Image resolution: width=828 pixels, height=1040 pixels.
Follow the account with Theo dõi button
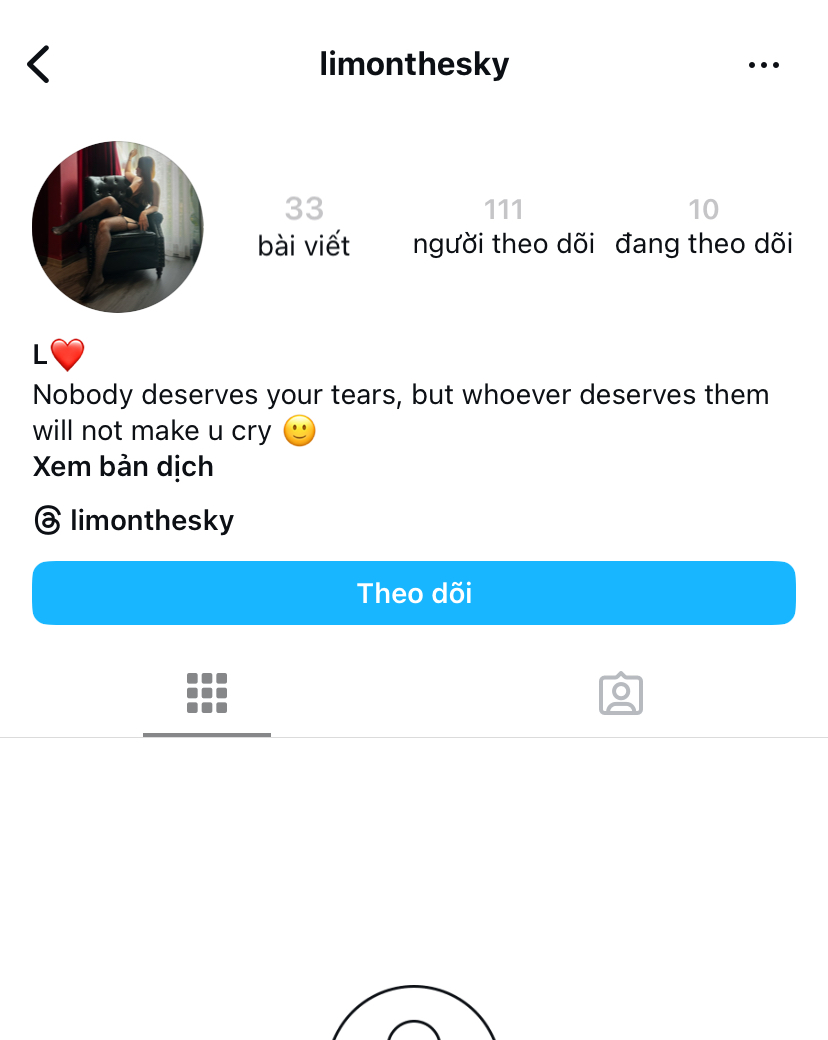(x=414, y=593)
